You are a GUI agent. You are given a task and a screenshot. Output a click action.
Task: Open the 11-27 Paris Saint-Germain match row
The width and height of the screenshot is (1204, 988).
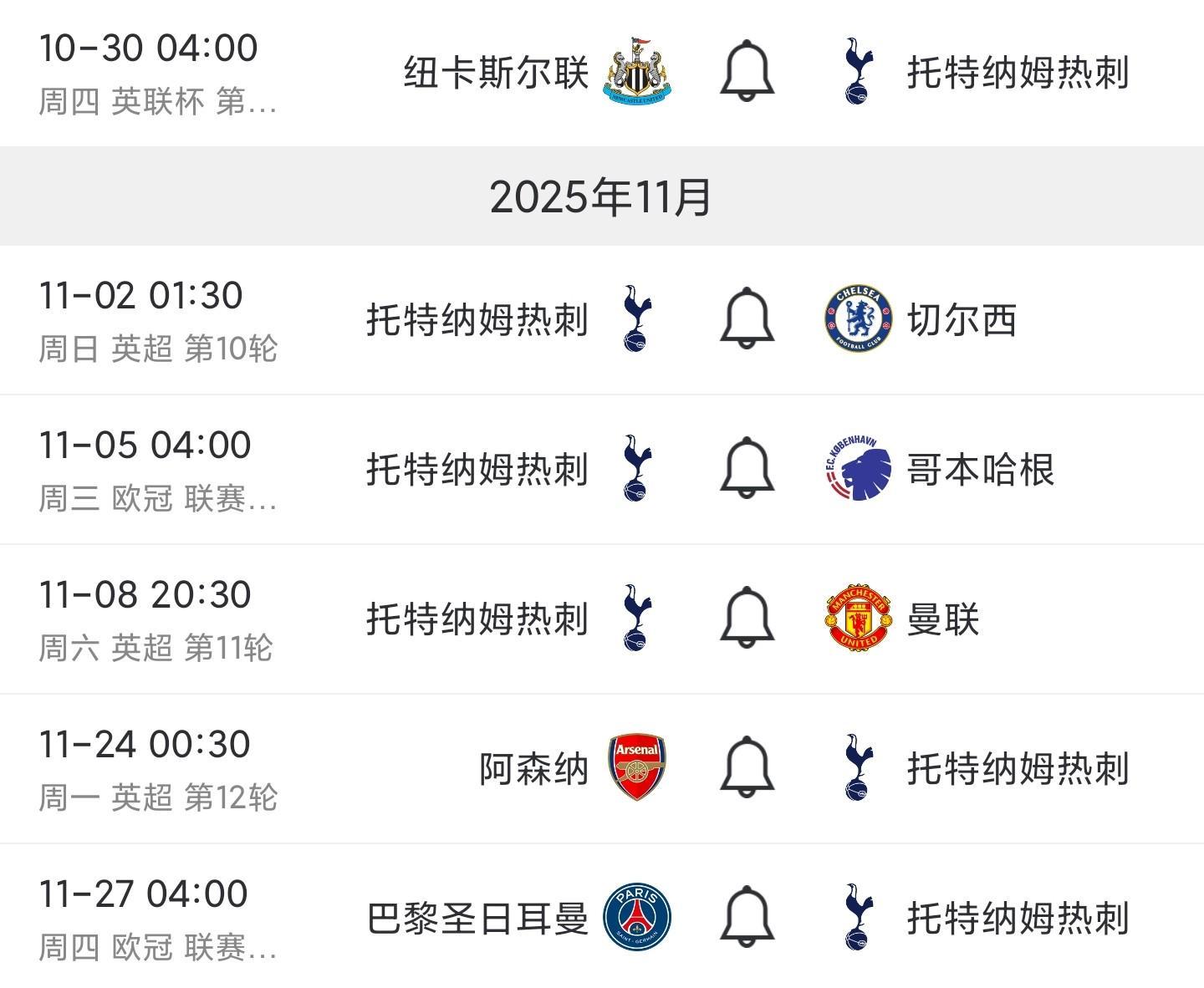(159, 919)
